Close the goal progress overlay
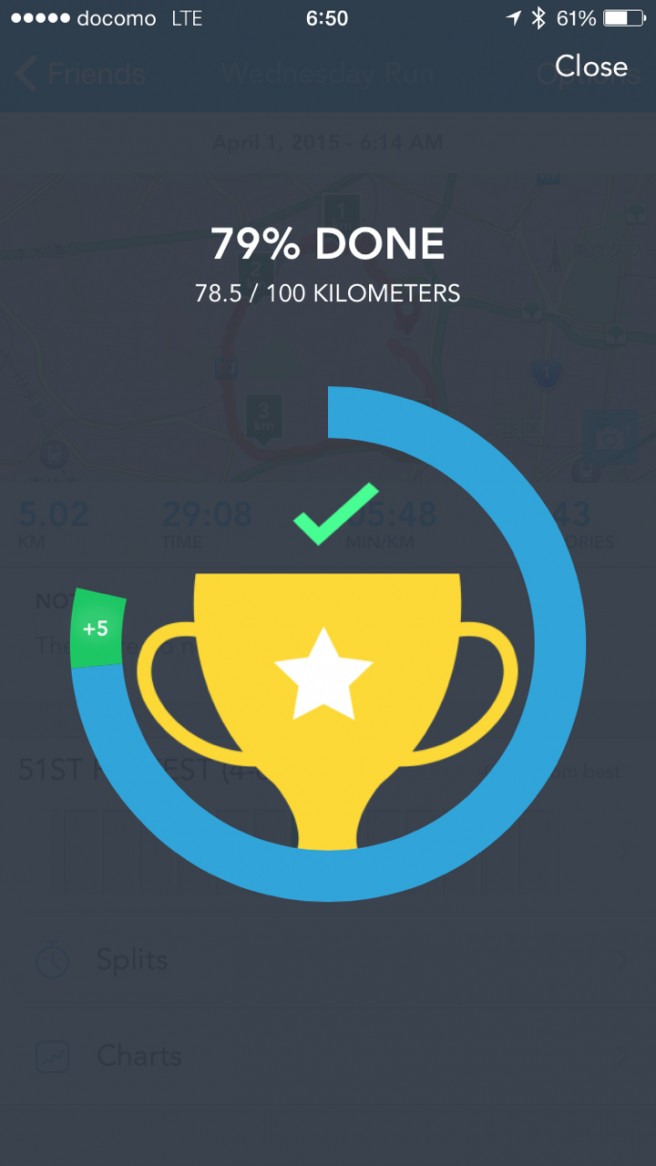 [x=591, y=66]
